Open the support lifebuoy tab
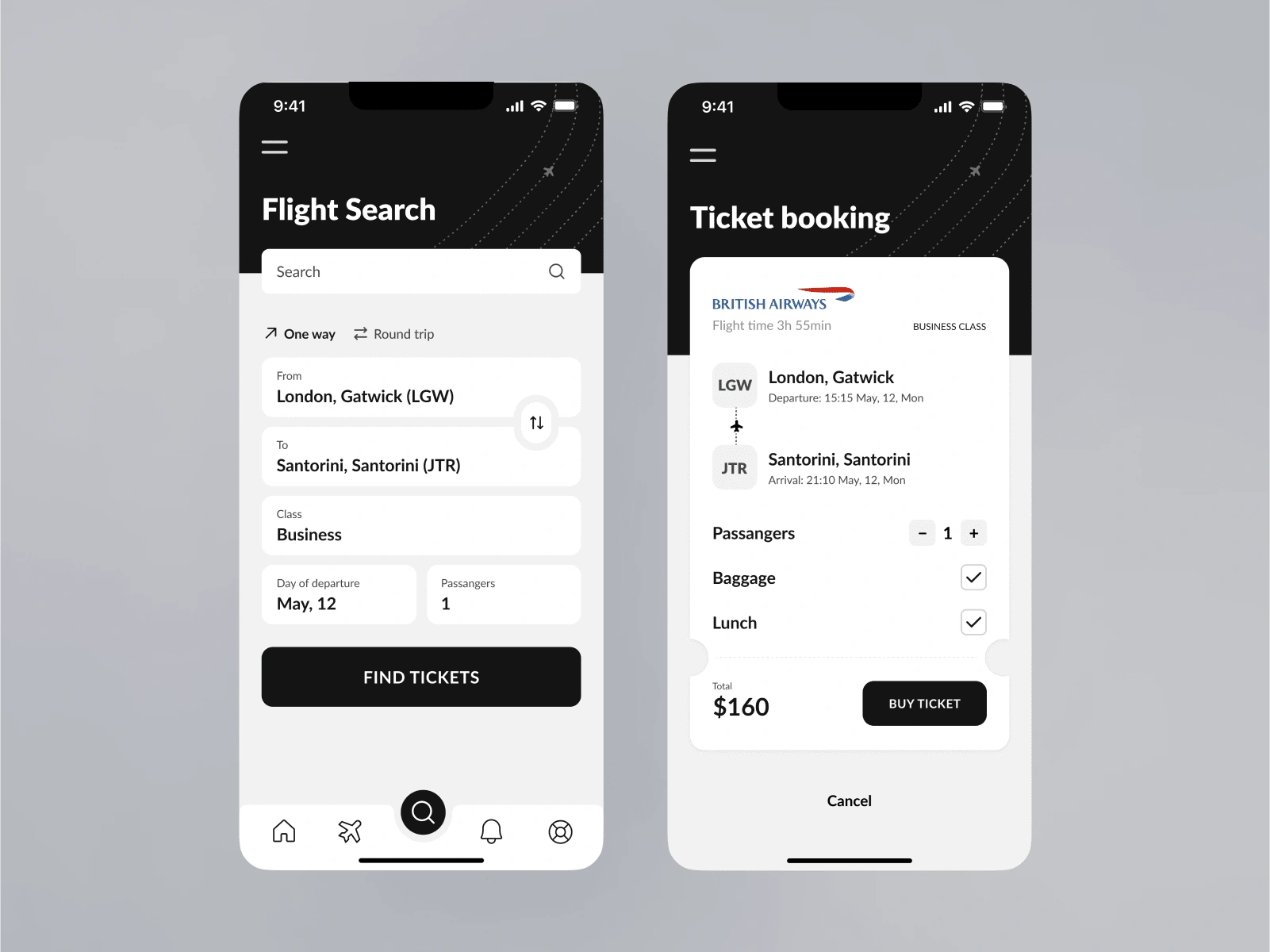The width and height of the screenshot is (1270, 952). (560, 831)
